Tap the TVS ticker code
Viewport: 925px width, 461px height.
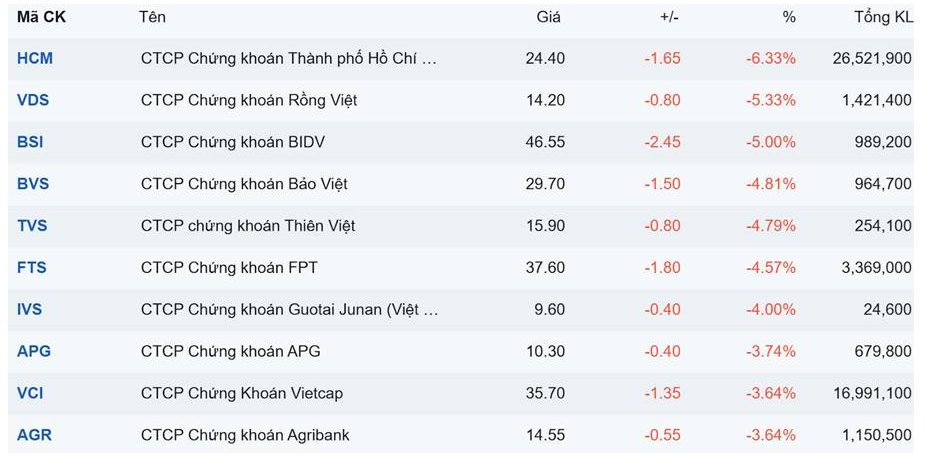point(32,226)
